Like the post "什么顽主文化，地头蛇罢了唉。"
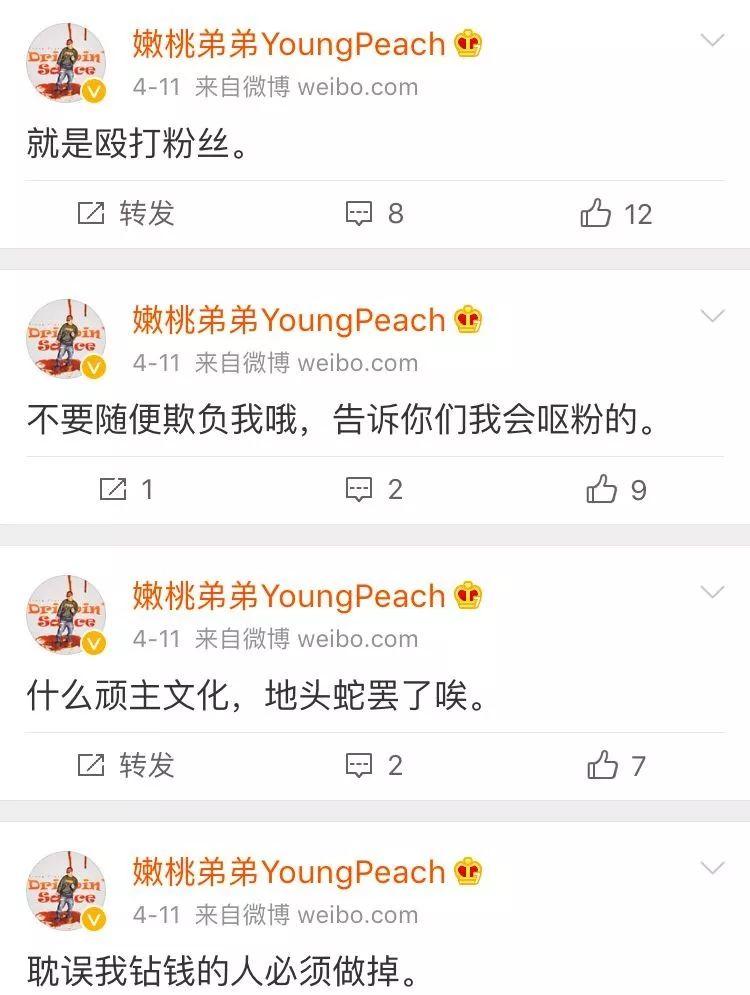The height and width of the screenshot is (995, 750). 615,765
